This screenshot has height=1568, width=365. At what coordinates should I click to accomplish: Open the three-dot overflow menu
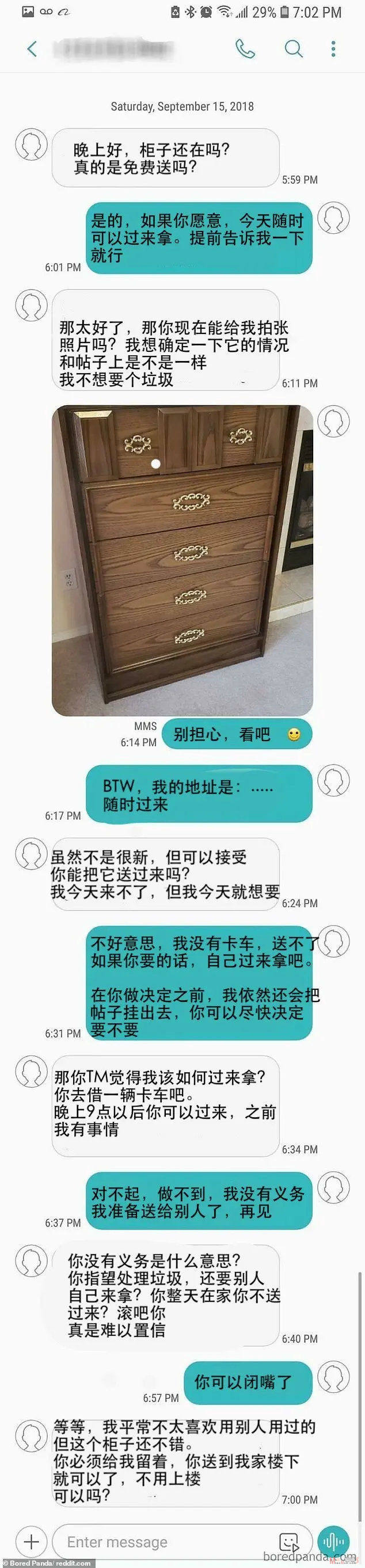click(333, 49)
